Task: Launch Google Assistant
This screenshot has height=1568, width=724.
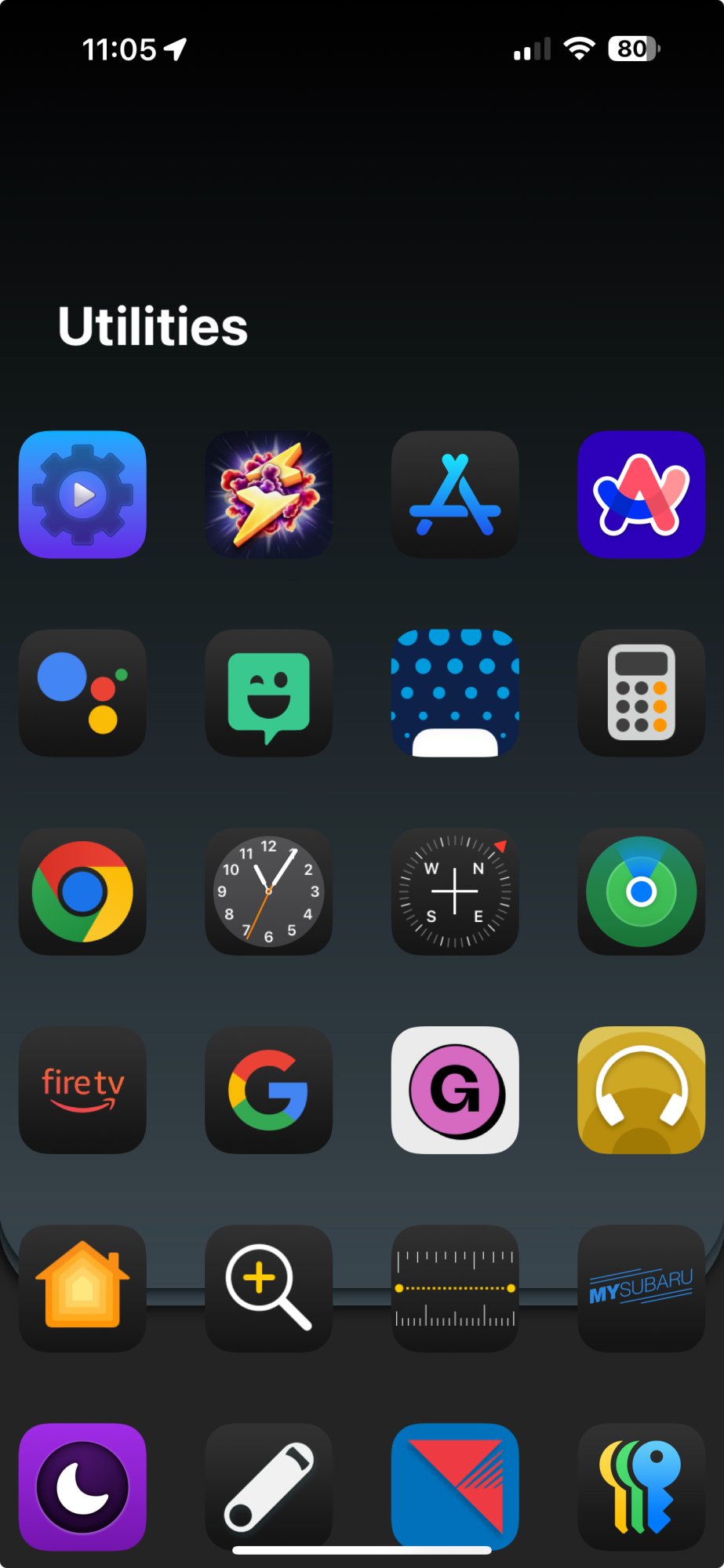Action: click(x=82, y=693)
